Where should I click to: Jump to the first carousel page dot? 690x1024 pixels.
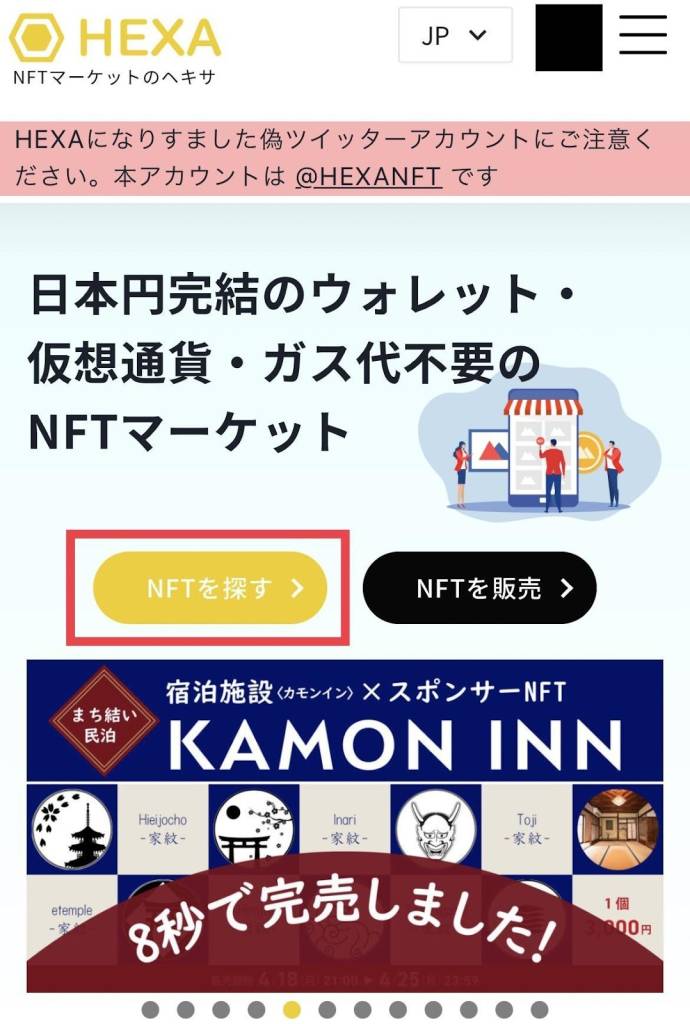(150, 1009)
